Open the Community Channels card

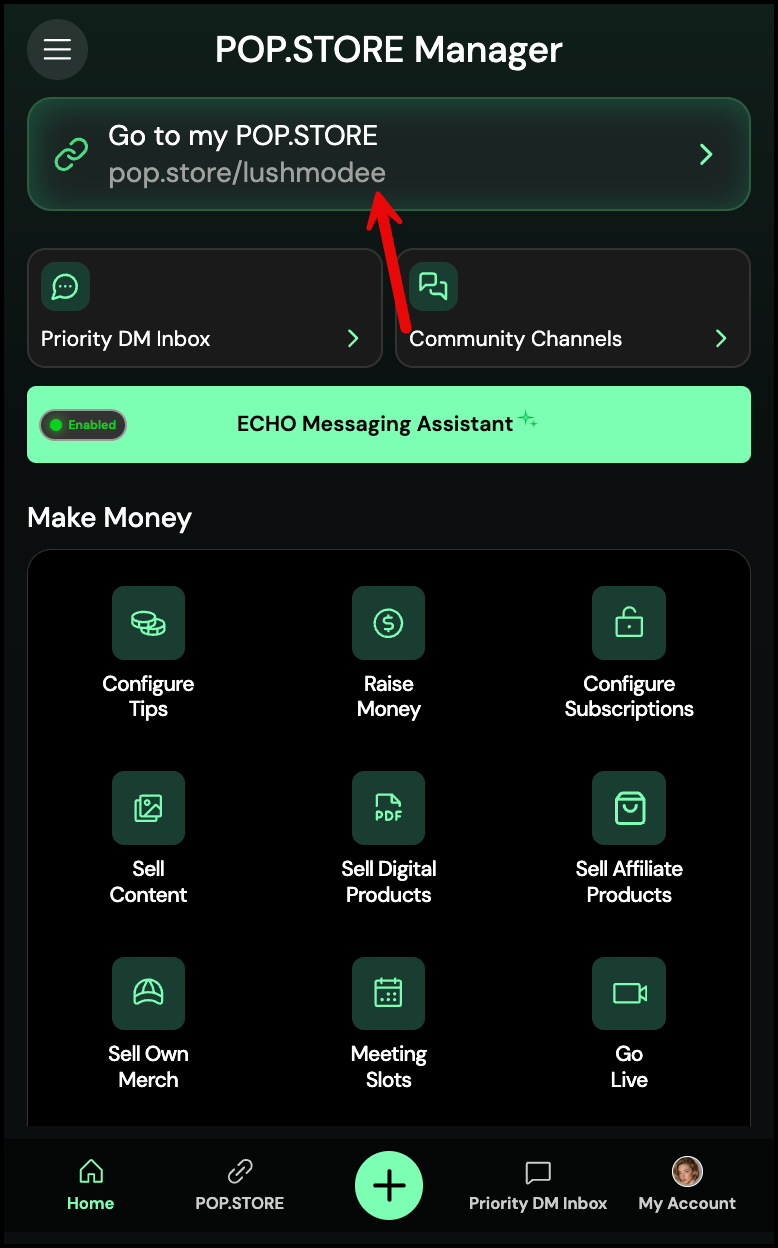pos(572,308)
